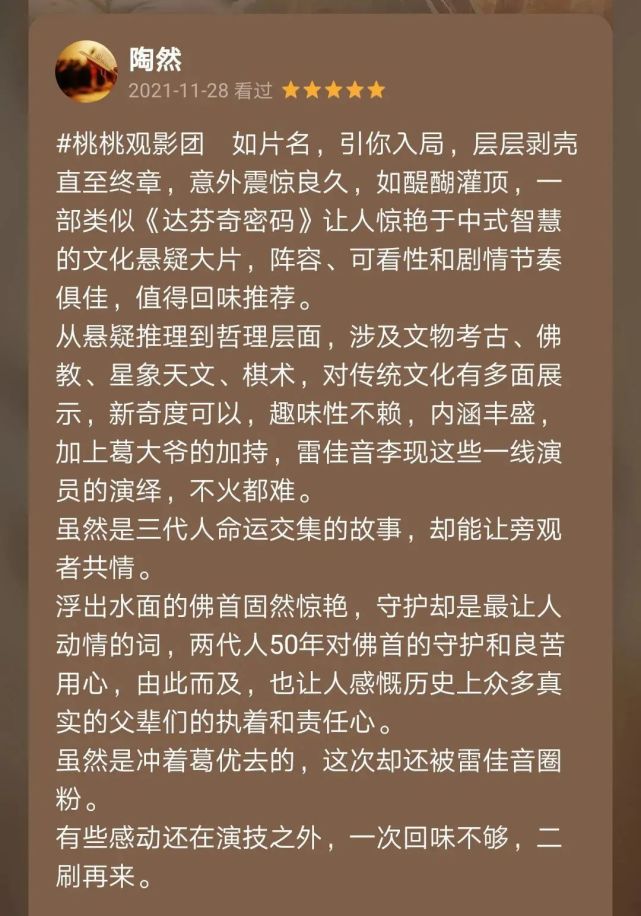Open the #桃桃观影团 hashtag topic
Image resolution: width=641 pixels, height=916 pixels.
coord(128,142)
